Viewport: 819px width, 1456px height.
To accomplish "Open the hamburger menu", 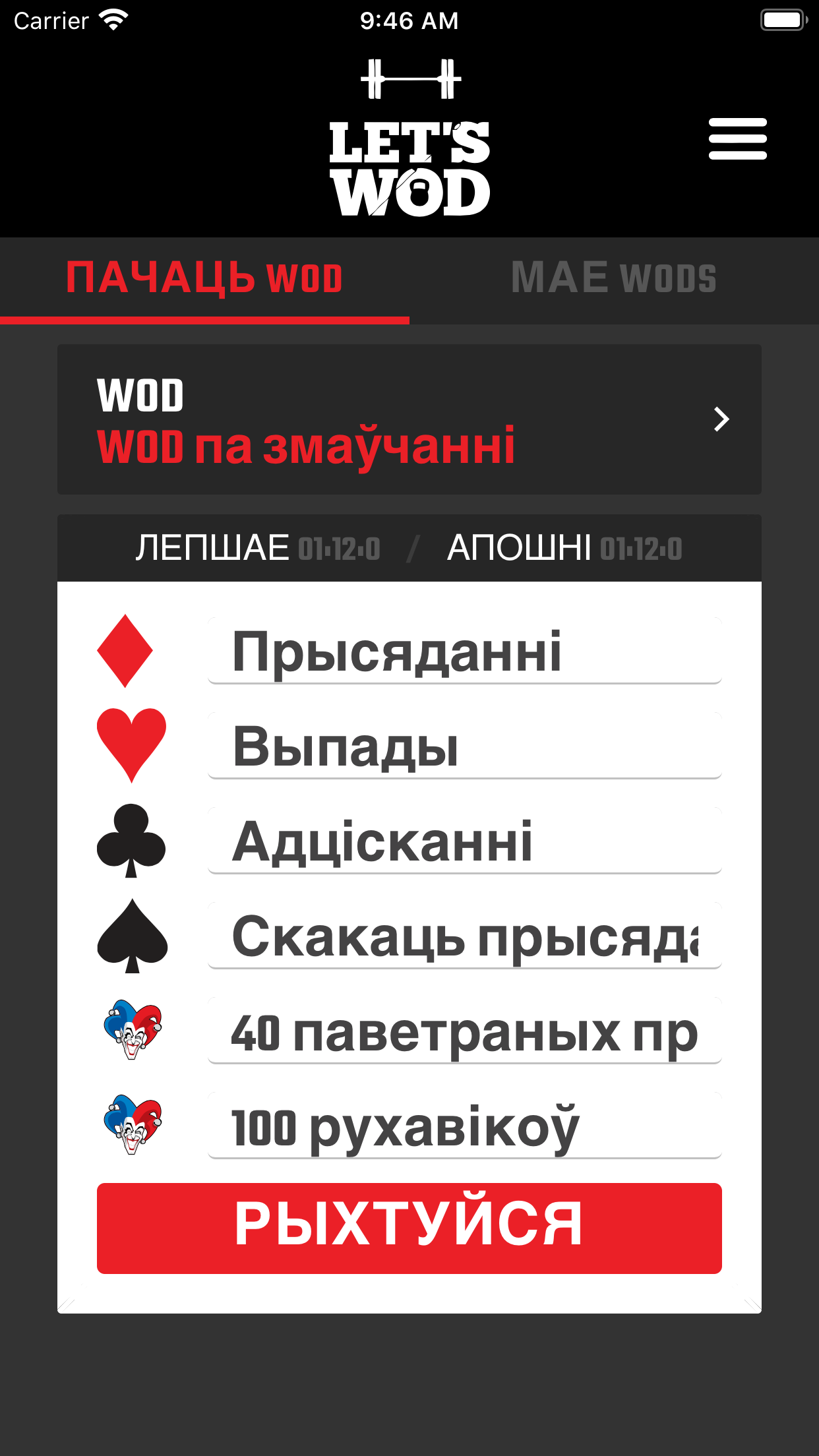I will (737, 138).
